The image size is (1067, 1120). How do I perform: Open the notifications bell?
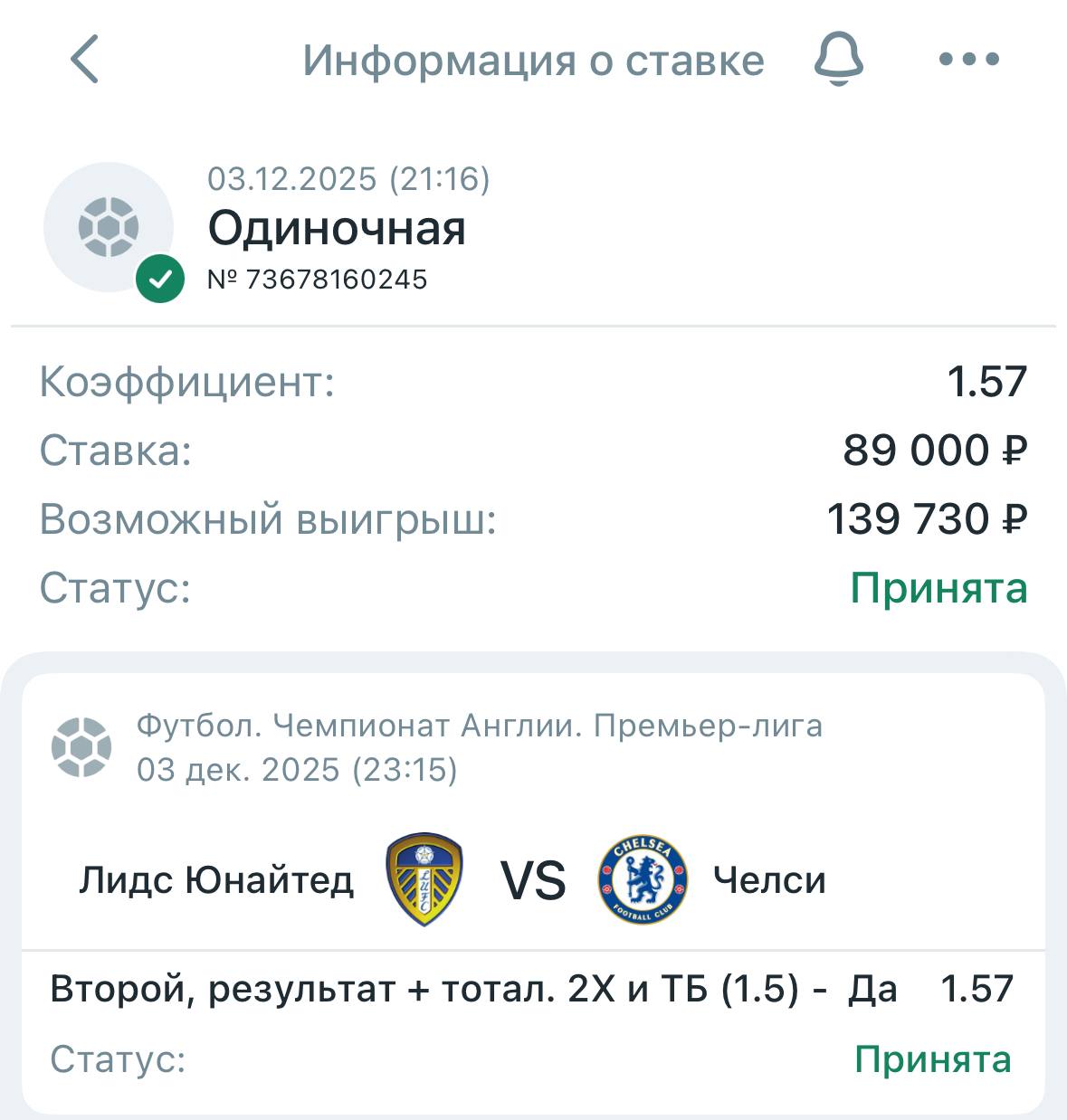click(x=839, y=60)
